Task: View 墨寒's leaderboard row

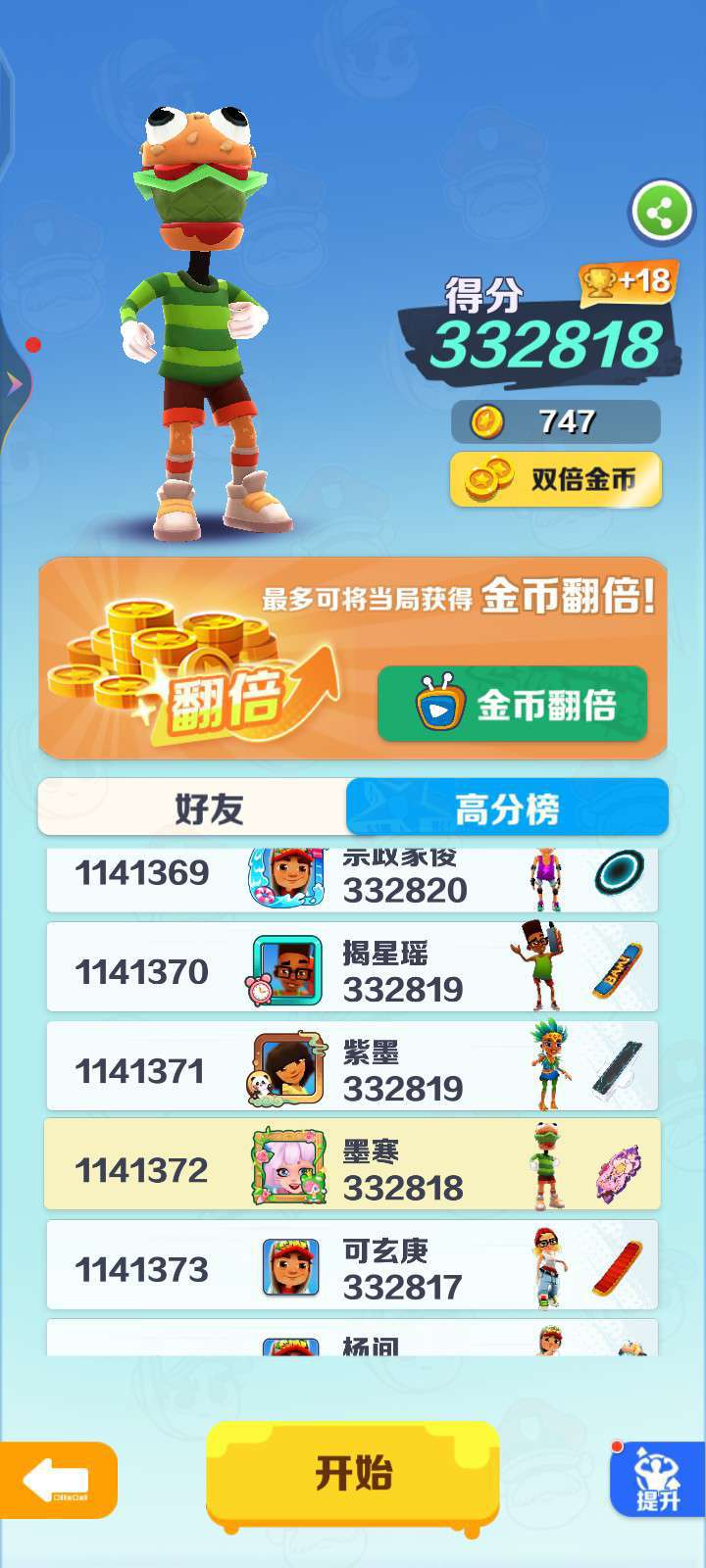Action: [352, 1166]
